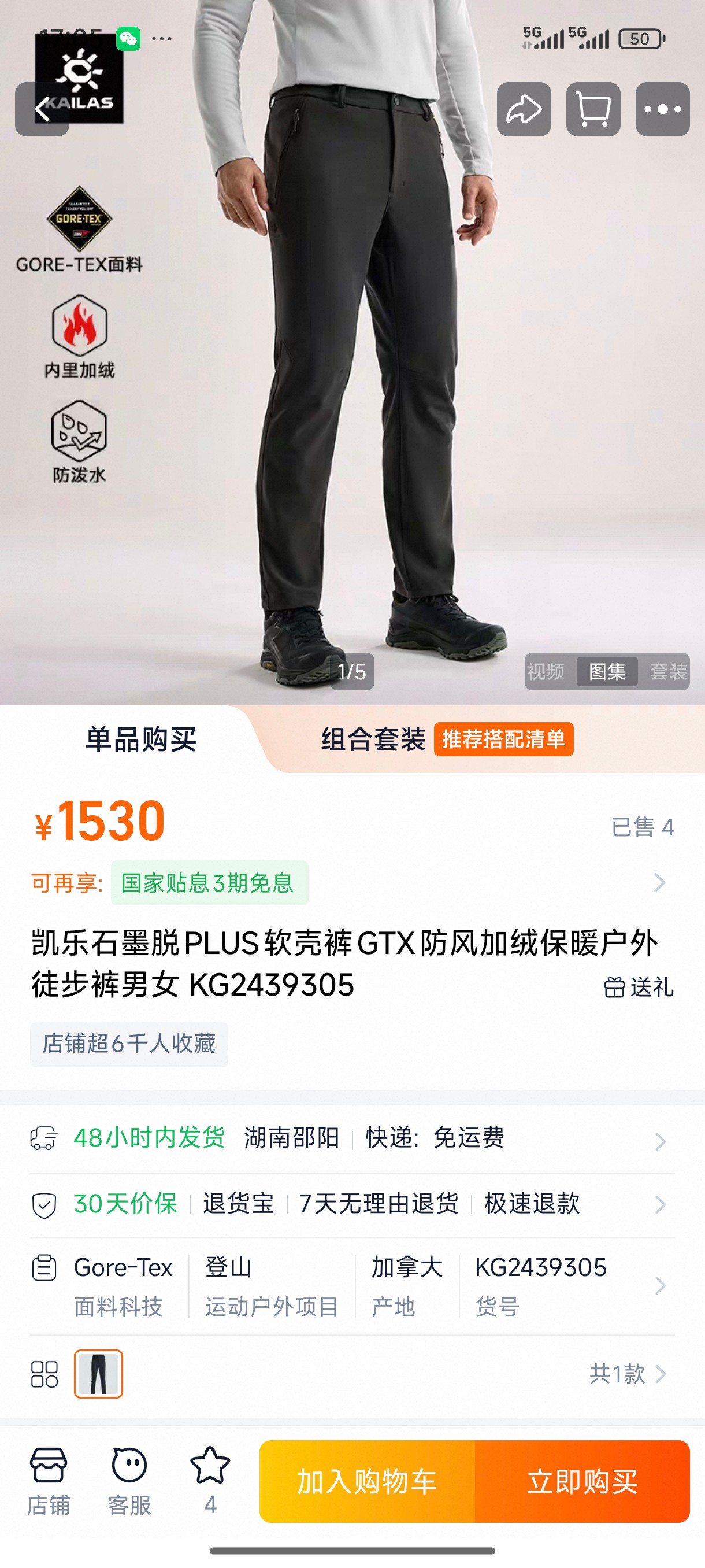Visit the 店铺 store page
Viewport: 705px width, 1568px height.
click(x=48, y=1481)
